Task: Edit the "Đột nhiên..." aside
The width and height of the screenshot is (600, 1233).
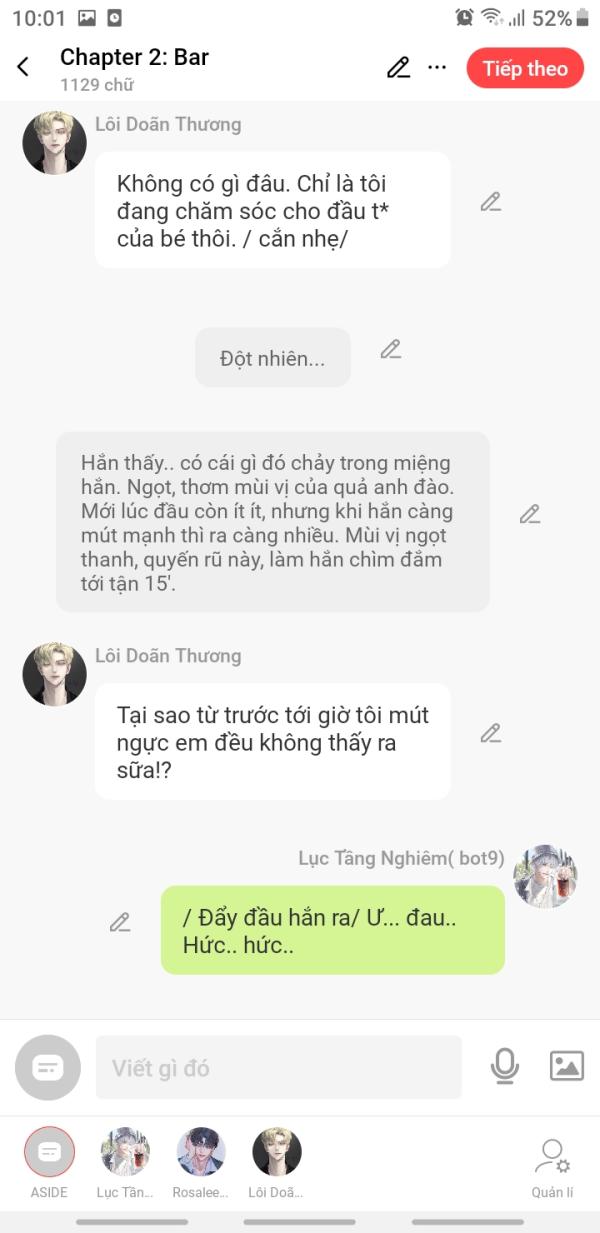Action: point(390,350)
